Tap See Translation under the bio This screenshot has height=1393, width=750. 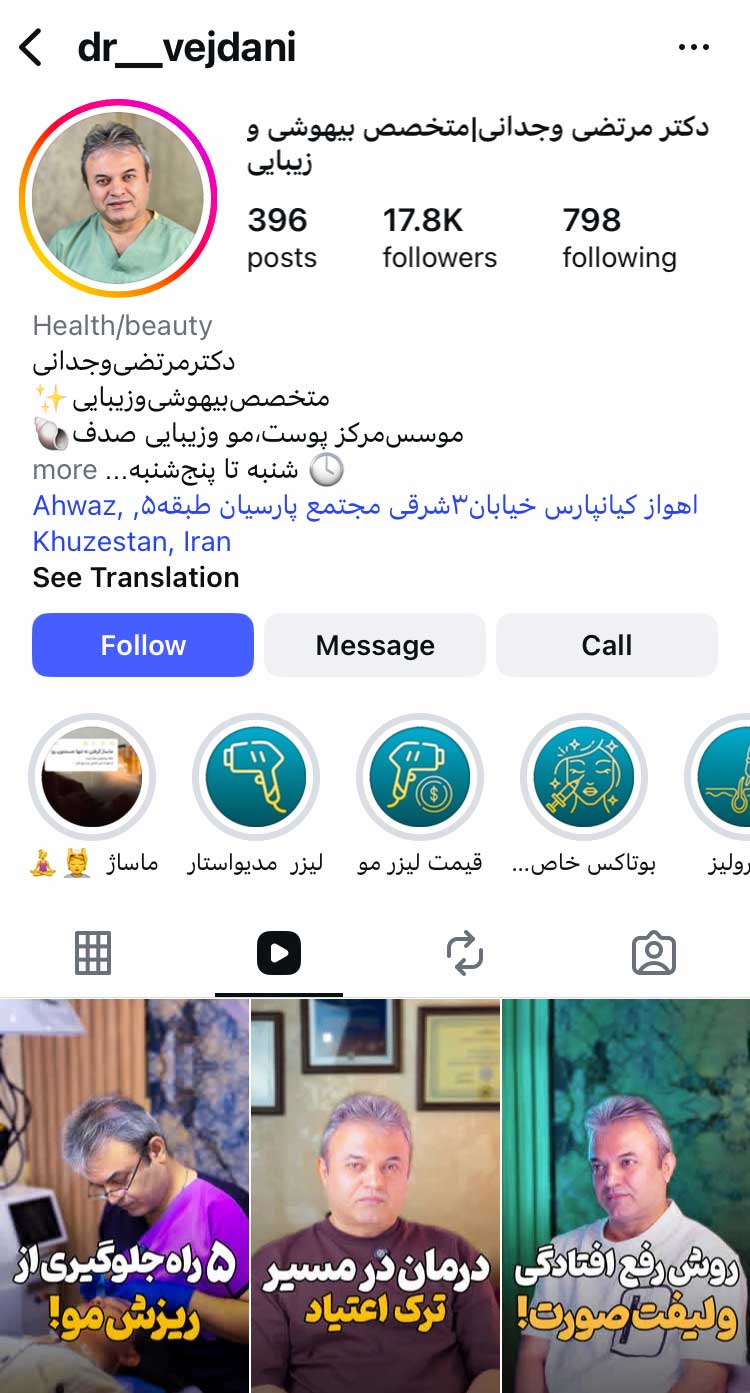[x=136, y=577]
